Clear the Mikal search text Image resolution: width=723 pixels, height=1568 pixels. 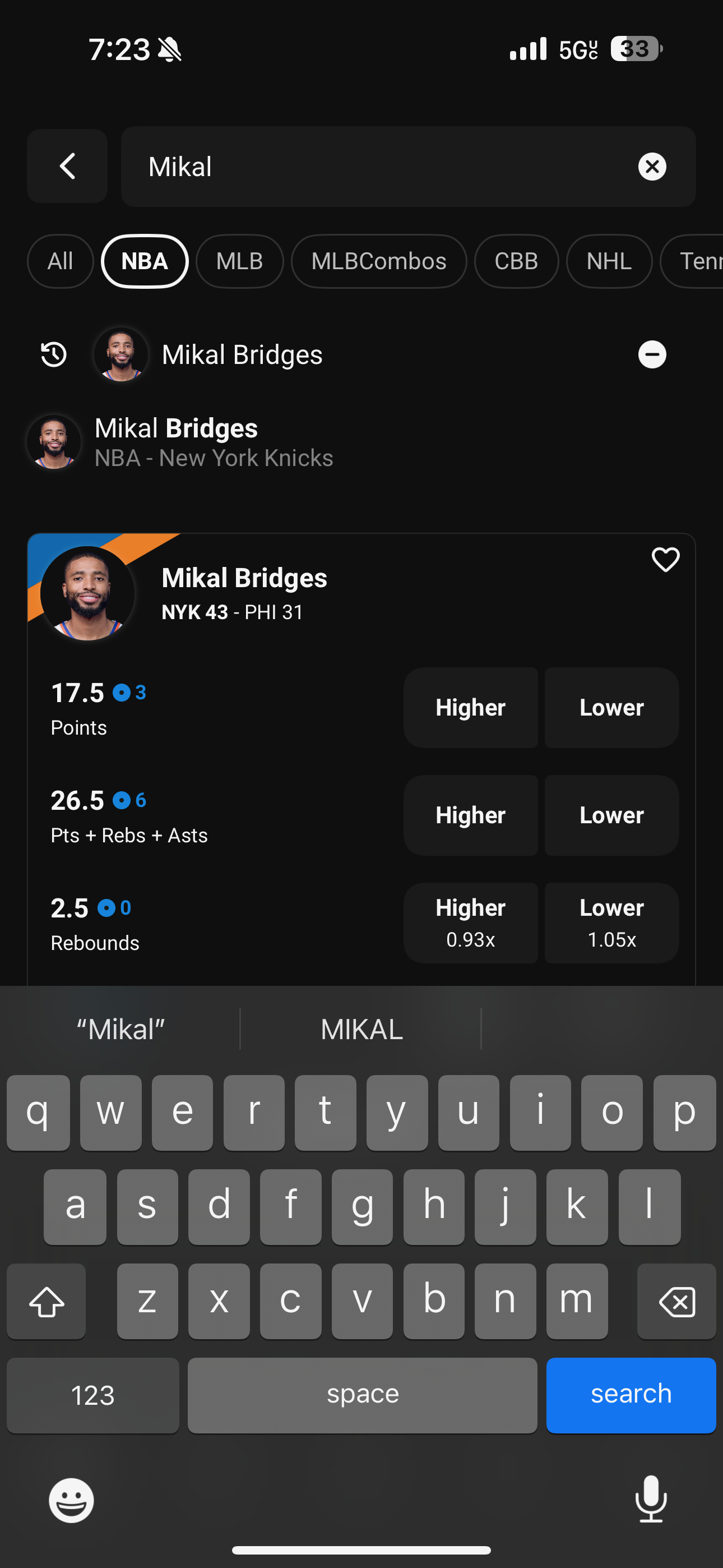[652, 166]
